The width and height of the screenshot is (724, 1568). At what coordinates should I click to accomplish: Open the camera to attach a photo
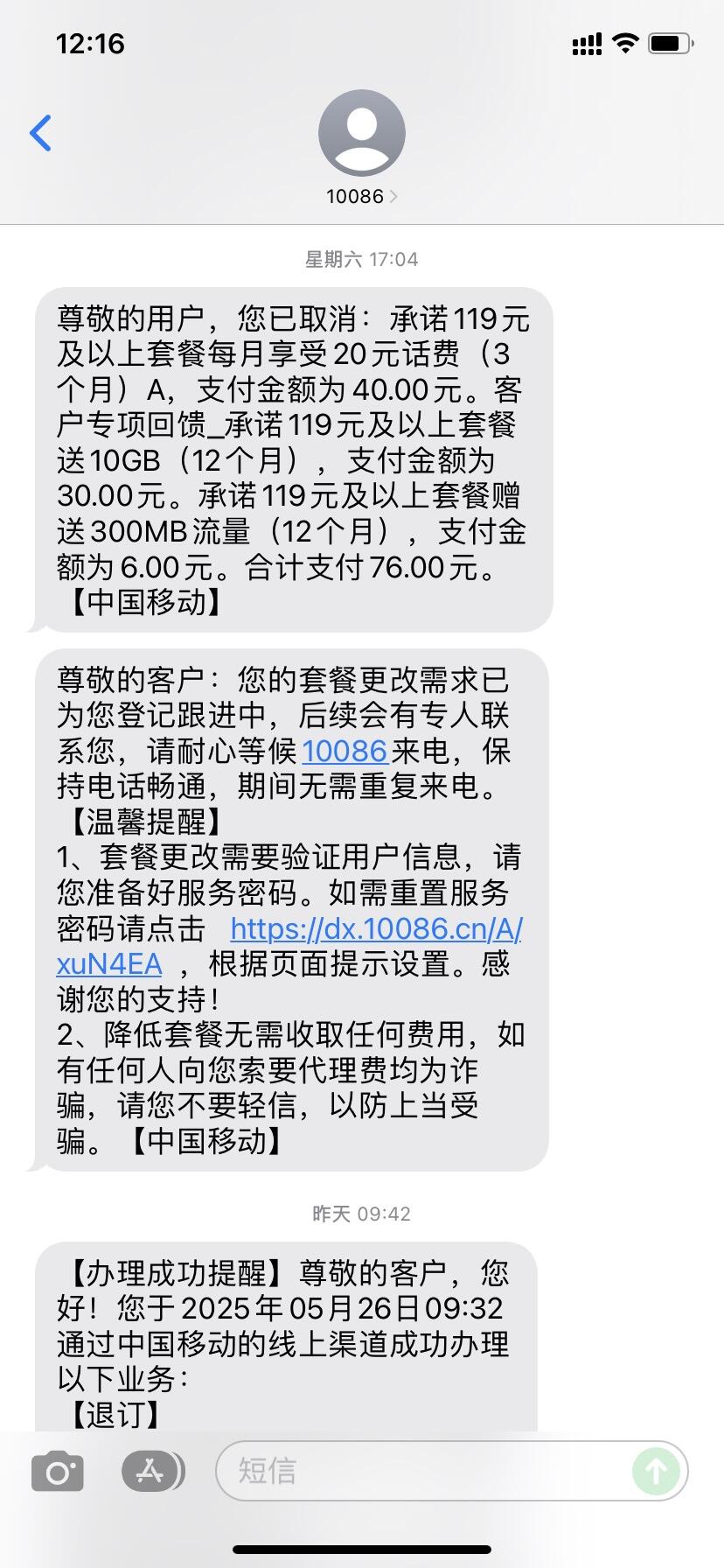(x=58, y=1471)
